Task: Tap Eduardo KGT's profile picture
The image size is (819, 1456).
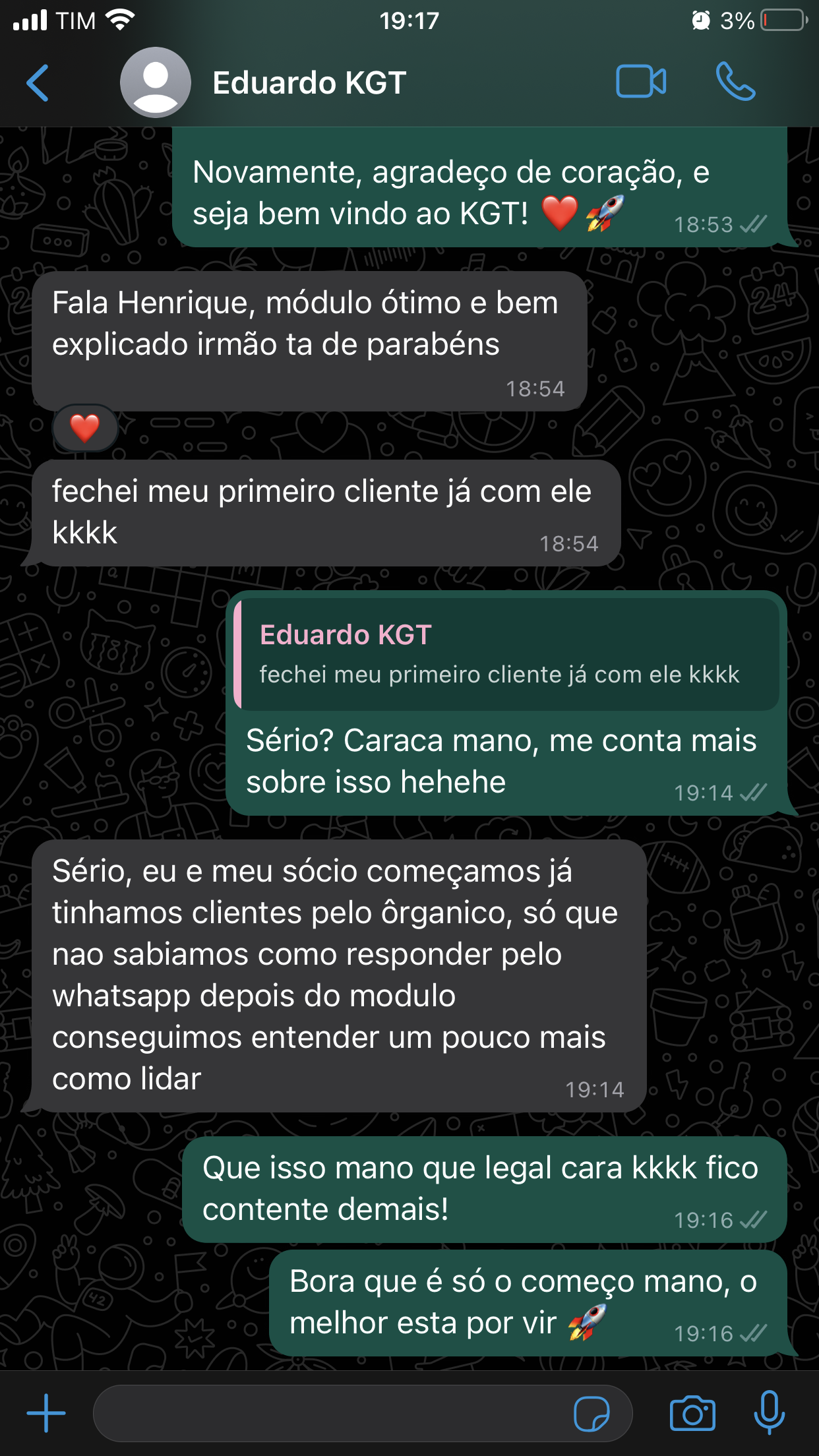Action: (156, 82)
